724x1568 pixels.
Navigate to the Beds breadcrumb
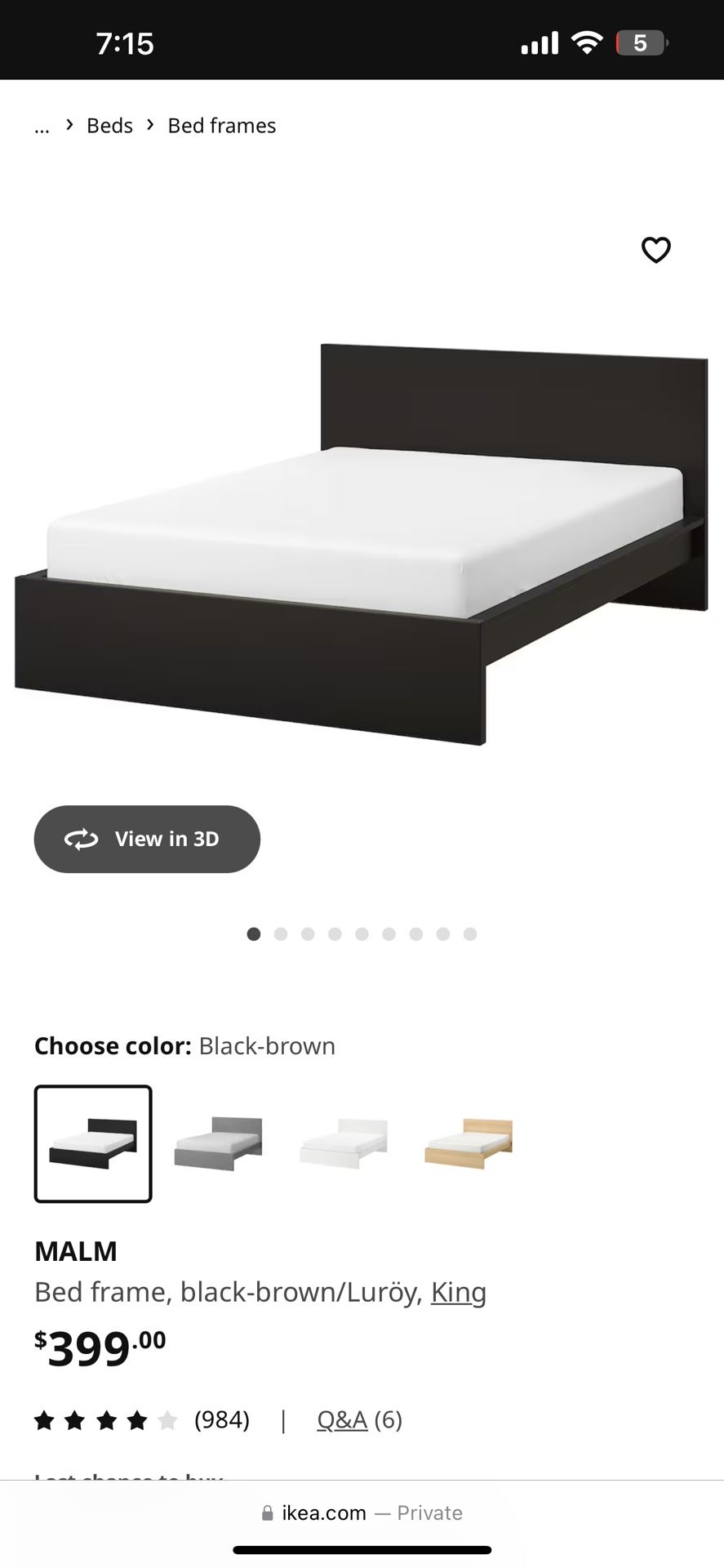point(109,125)
